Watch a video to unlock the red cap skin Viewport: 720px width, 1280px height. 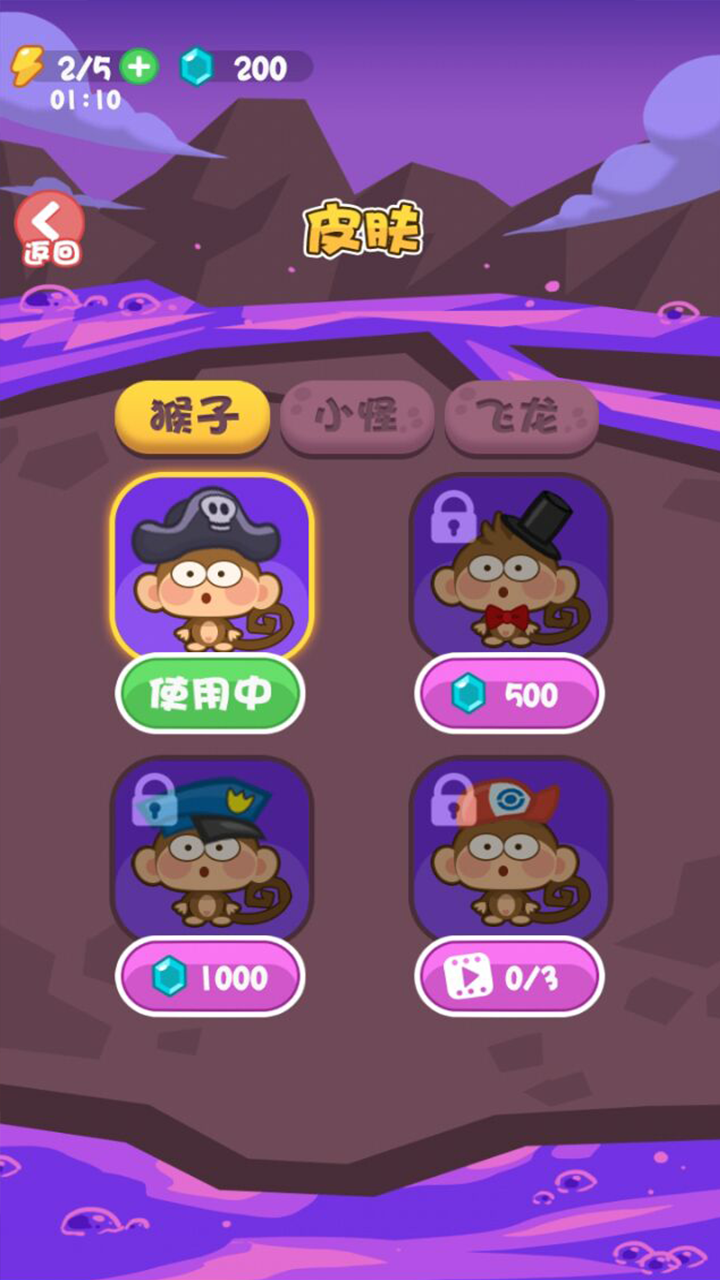(509, 977)
